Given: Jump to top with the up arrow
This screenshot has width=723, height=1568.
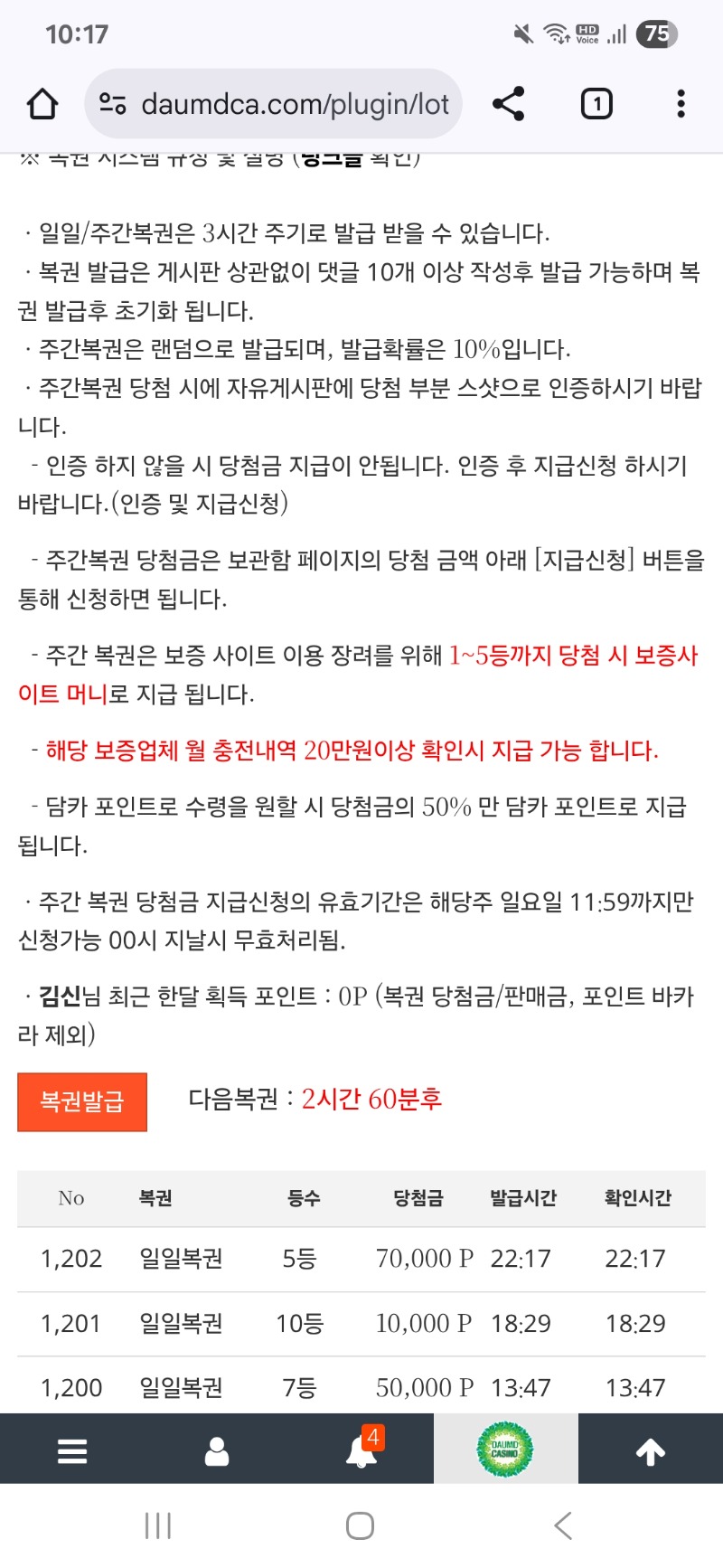Looking at the screenshot, I should (x=651, y=1451).
